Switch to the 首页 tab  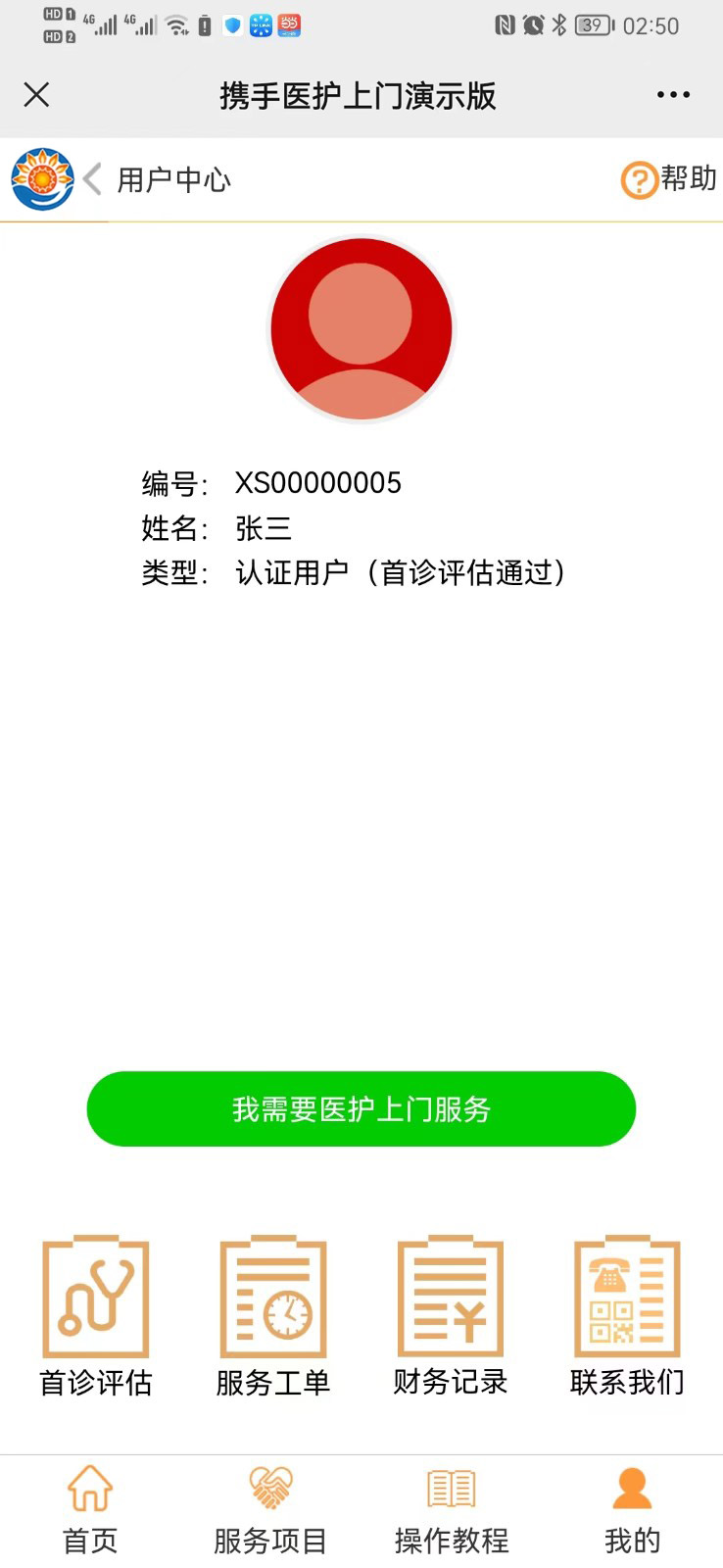[90, 1510]
